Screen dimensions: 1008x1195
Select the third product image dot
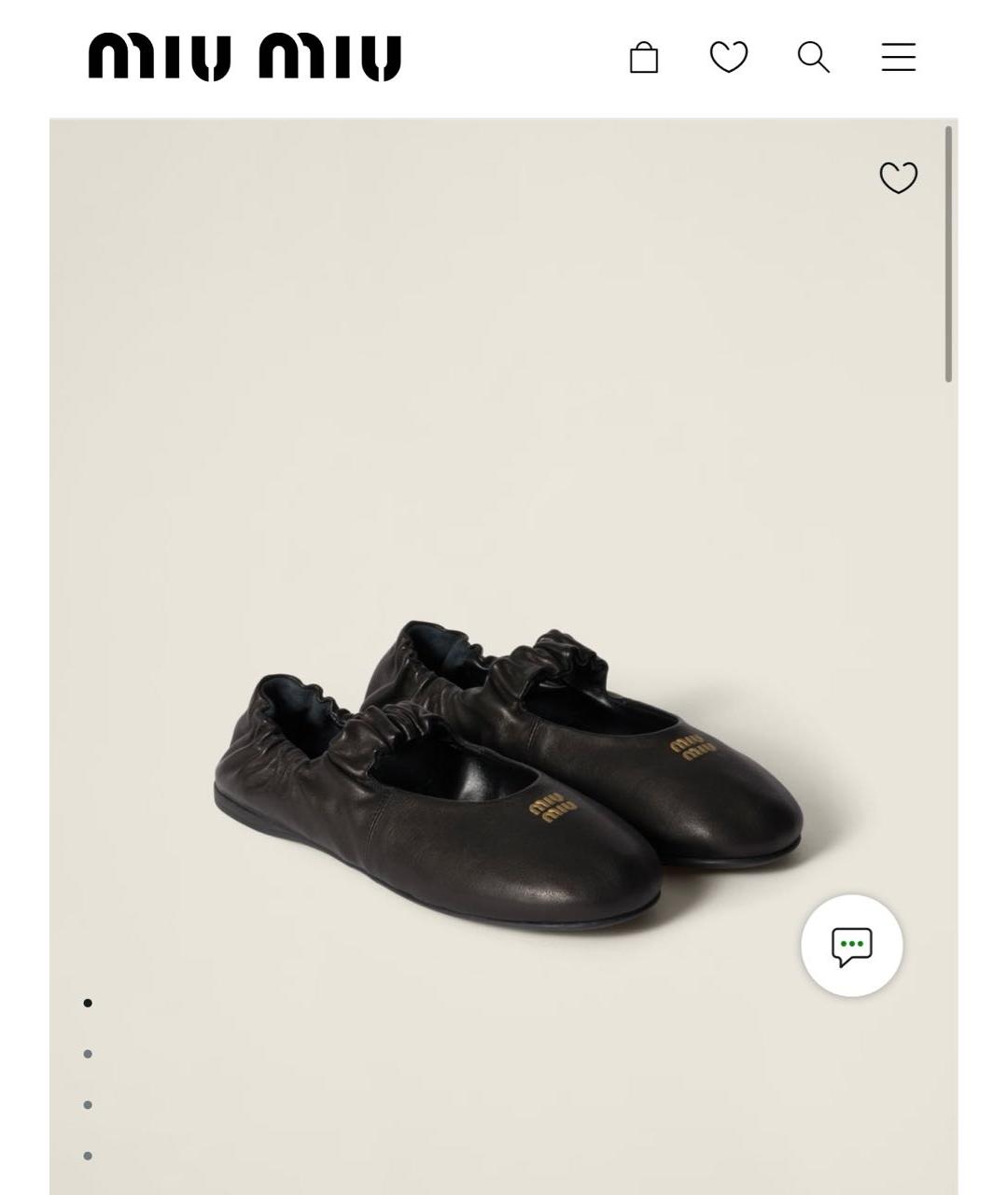point(88,1105)
